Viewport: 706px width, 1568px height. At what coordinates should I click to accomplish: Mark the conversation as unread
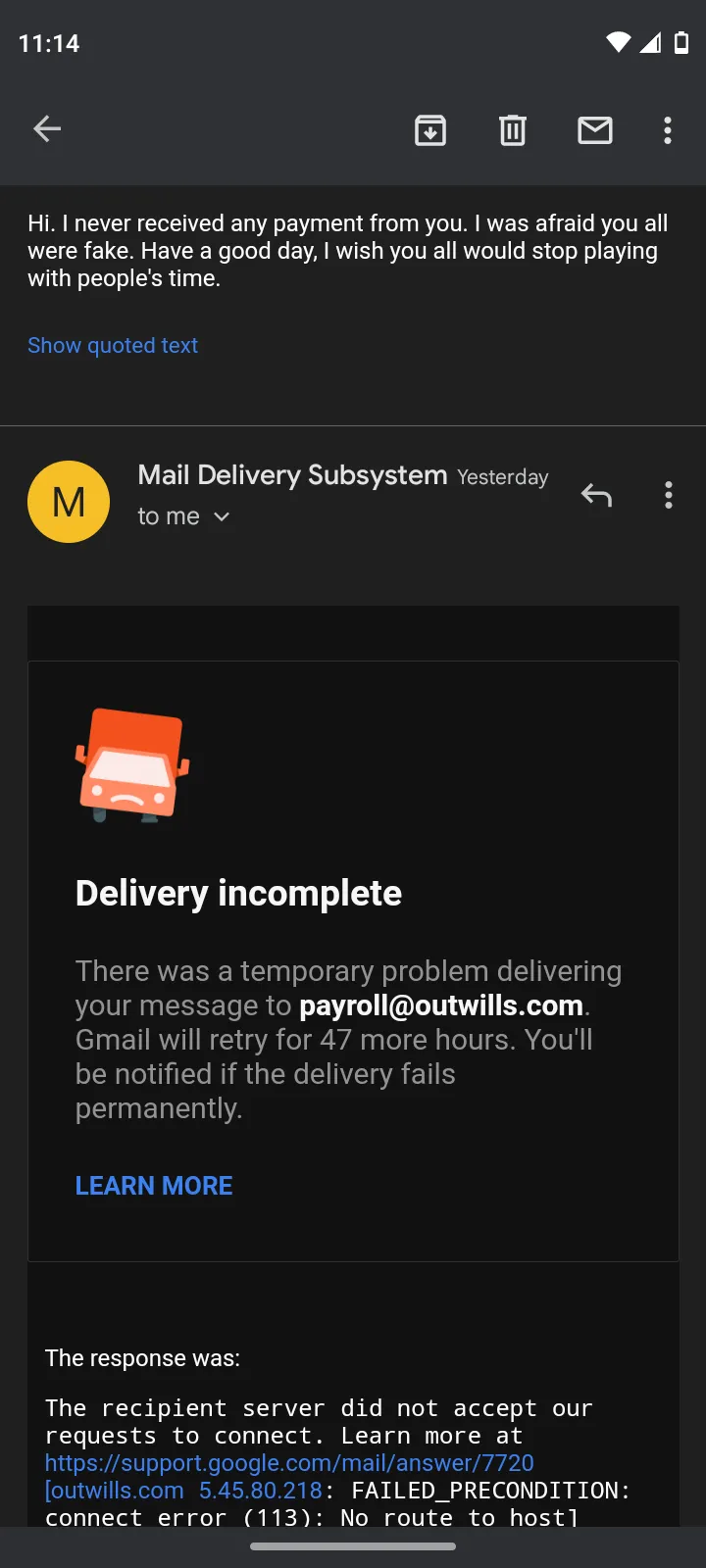pos(595,129)
